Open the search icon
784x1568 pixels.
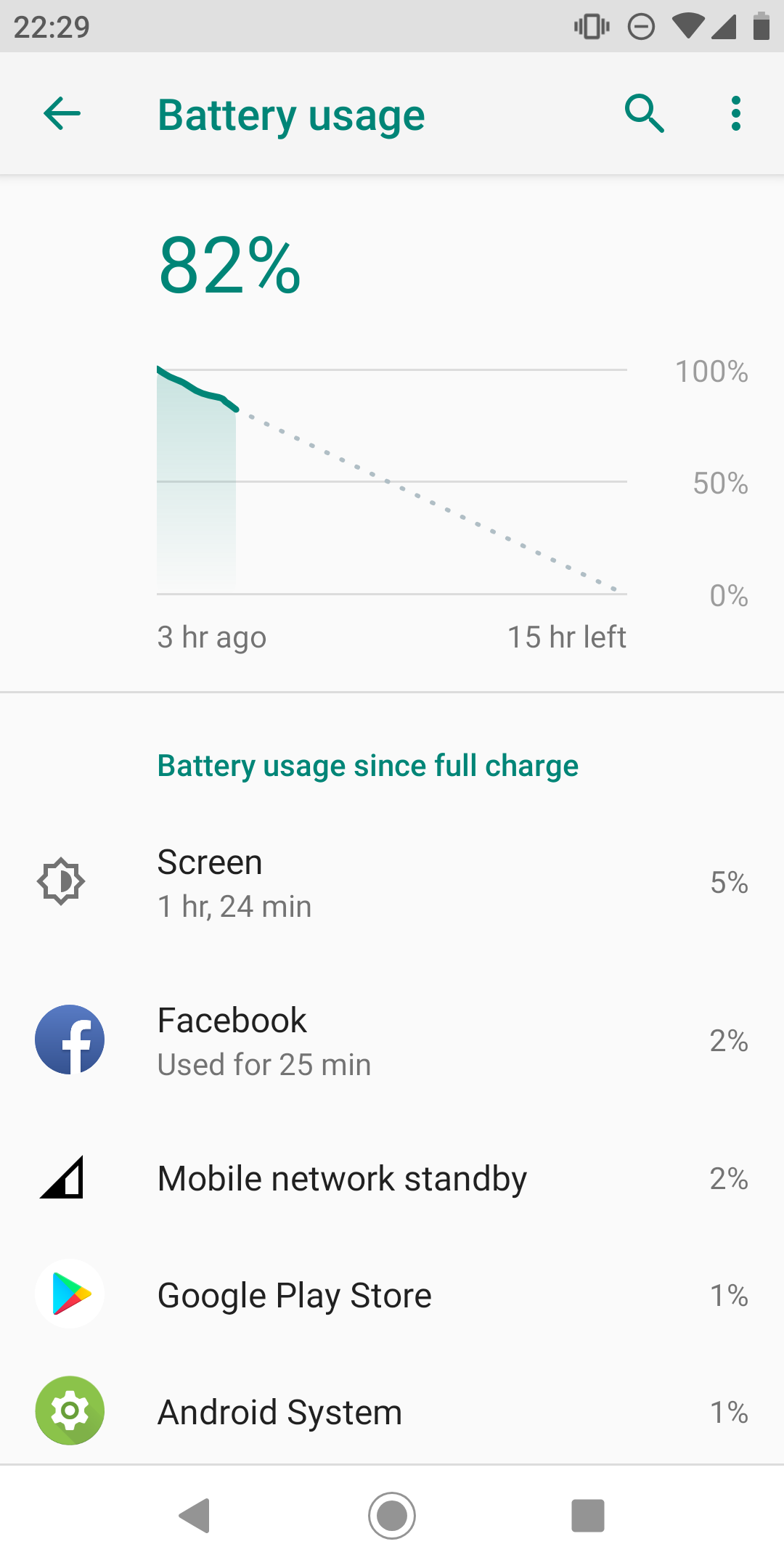pos(645,114)
